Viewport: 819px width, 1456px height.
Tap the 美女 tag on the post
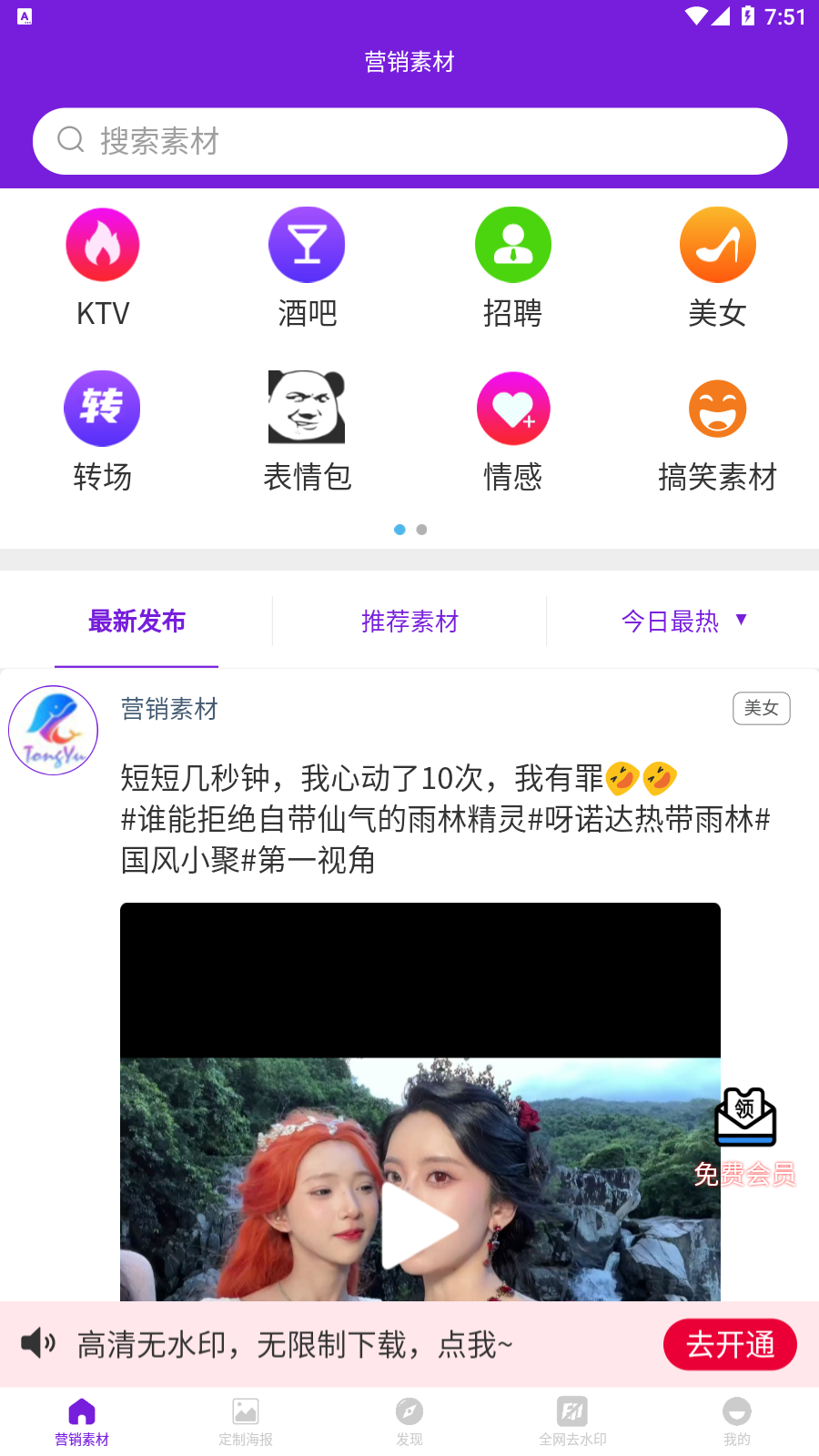761,708
